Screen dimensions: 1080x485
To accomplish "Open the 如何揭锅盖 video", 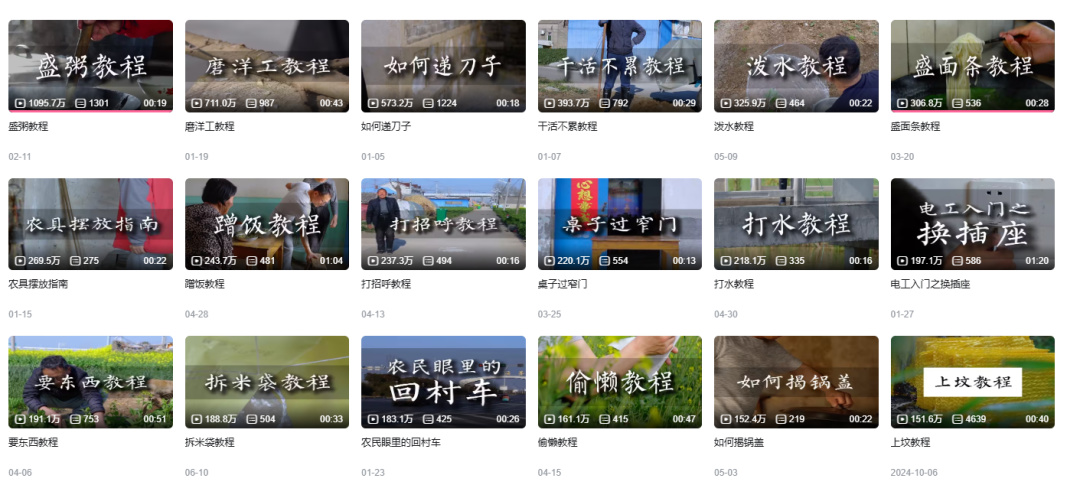I will [x=796, y=381].
